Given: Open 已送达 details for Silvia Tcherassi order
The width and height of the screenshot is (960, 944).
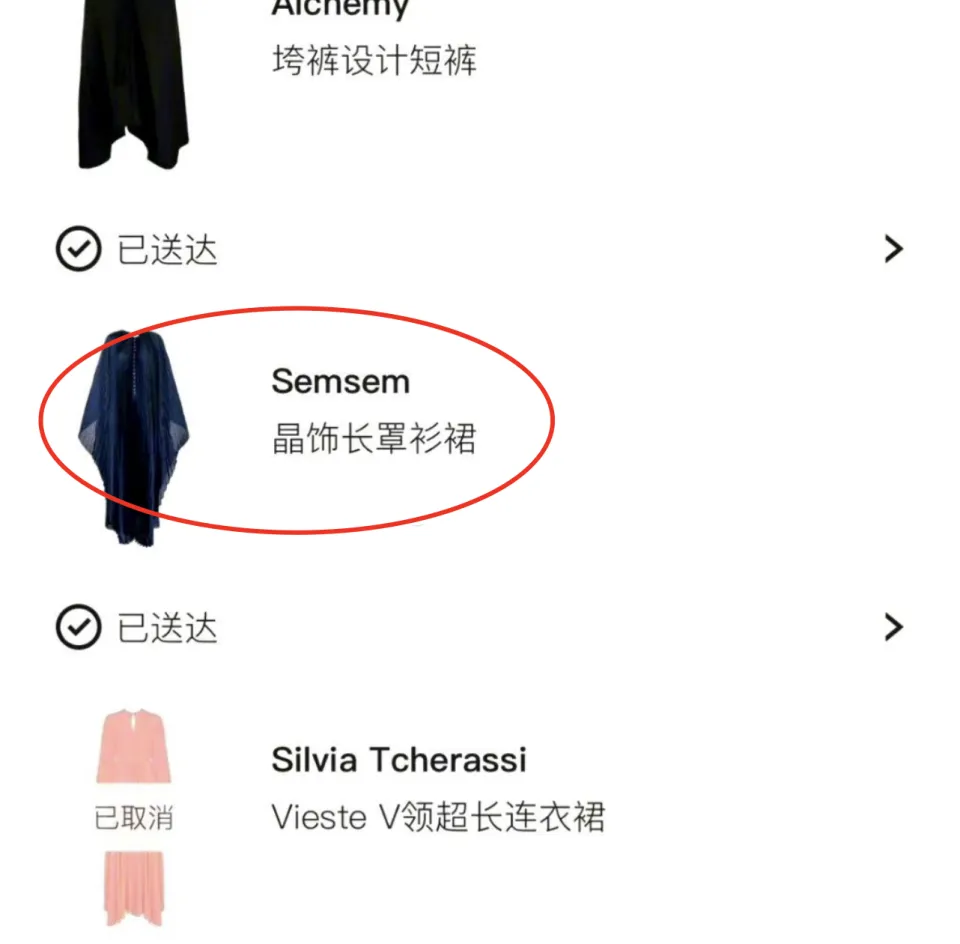Looking at the screenshot, I should (x=893, y=628).
